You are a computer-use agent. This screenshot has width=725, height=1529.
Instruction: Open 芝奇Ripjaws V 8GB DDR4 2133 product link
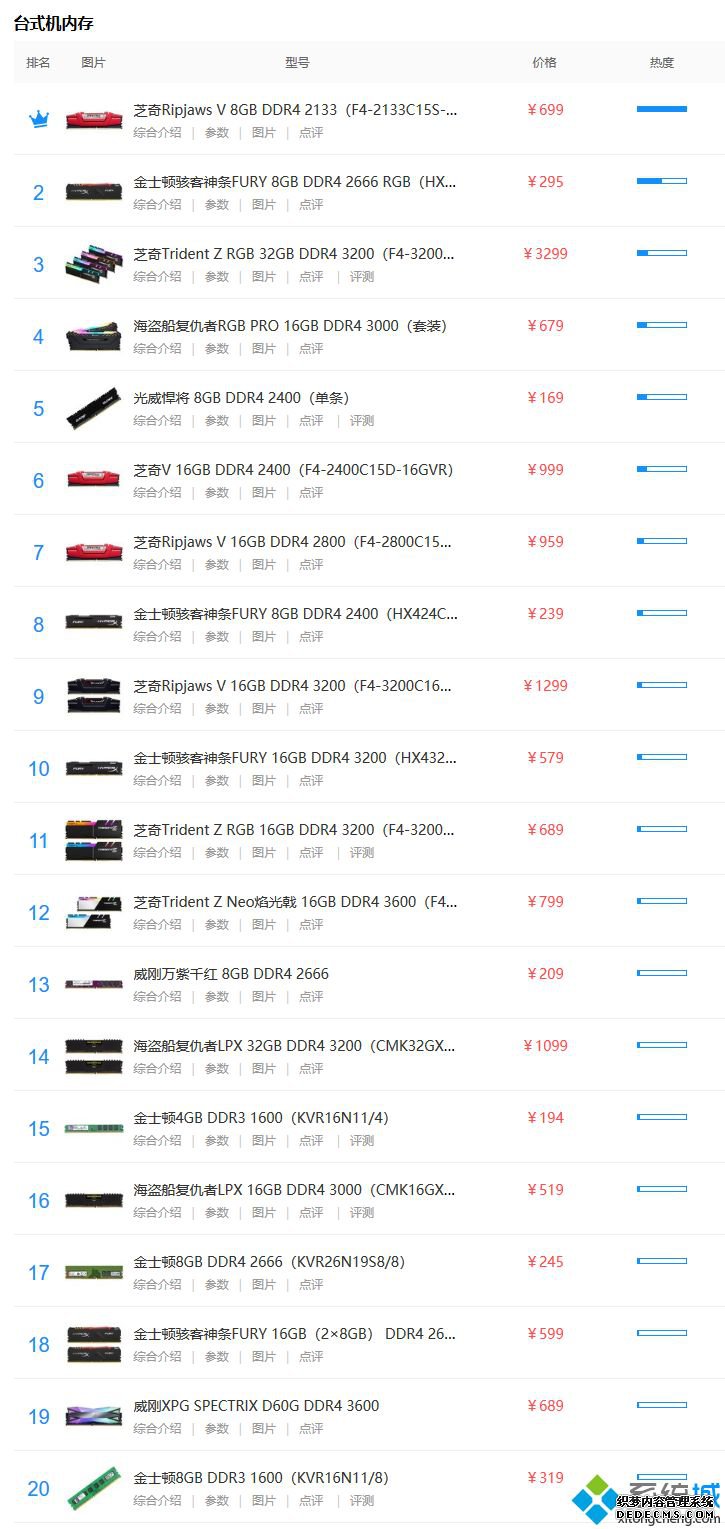[x=295, y=110]
